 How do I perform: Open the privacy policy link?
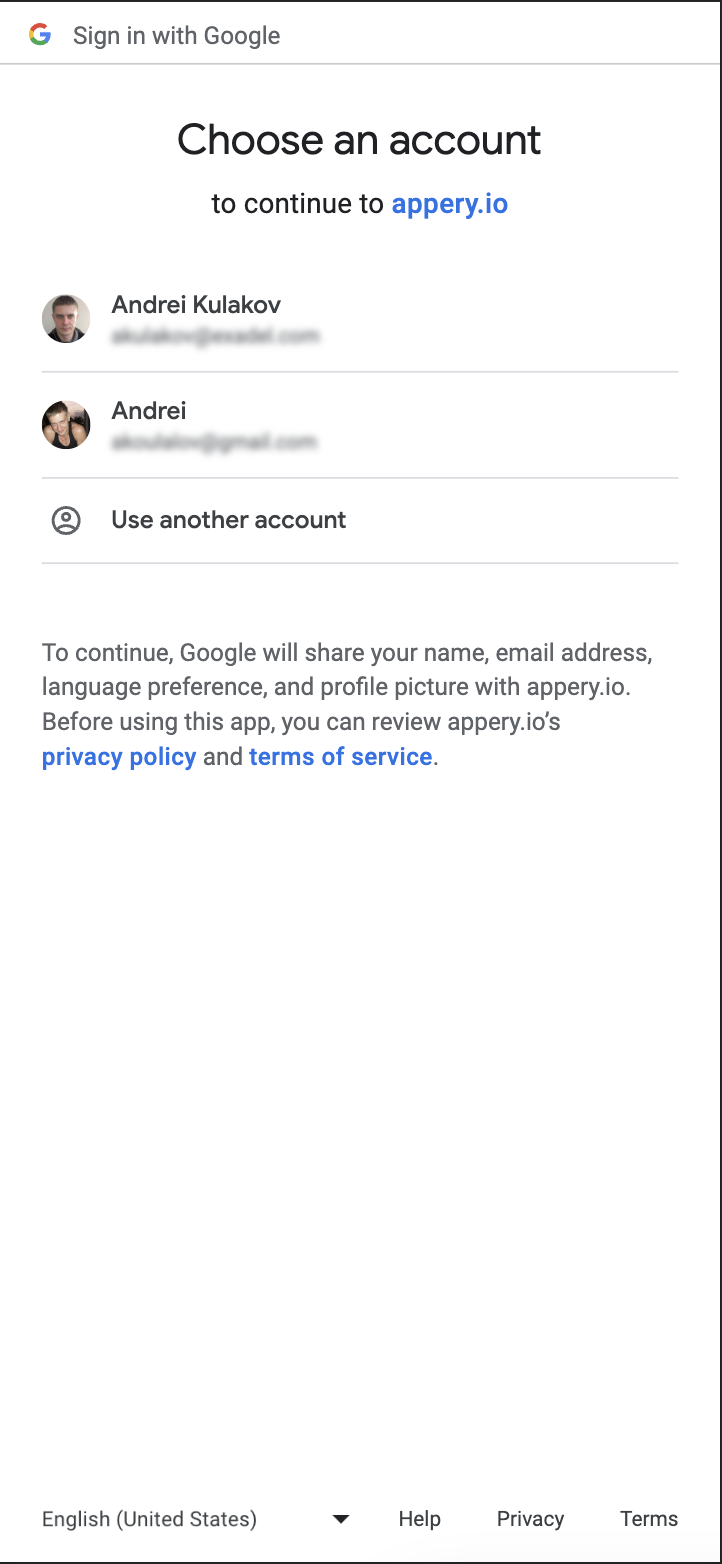[119, 757]
